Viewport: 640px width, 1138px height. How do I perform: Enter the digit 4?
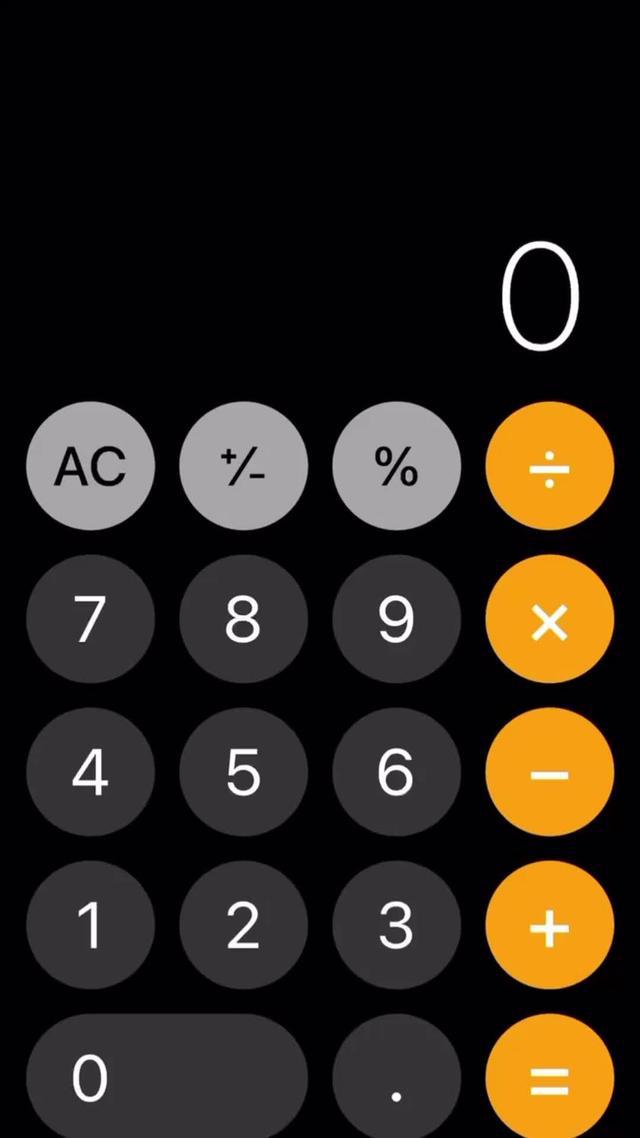pos(91,772)
